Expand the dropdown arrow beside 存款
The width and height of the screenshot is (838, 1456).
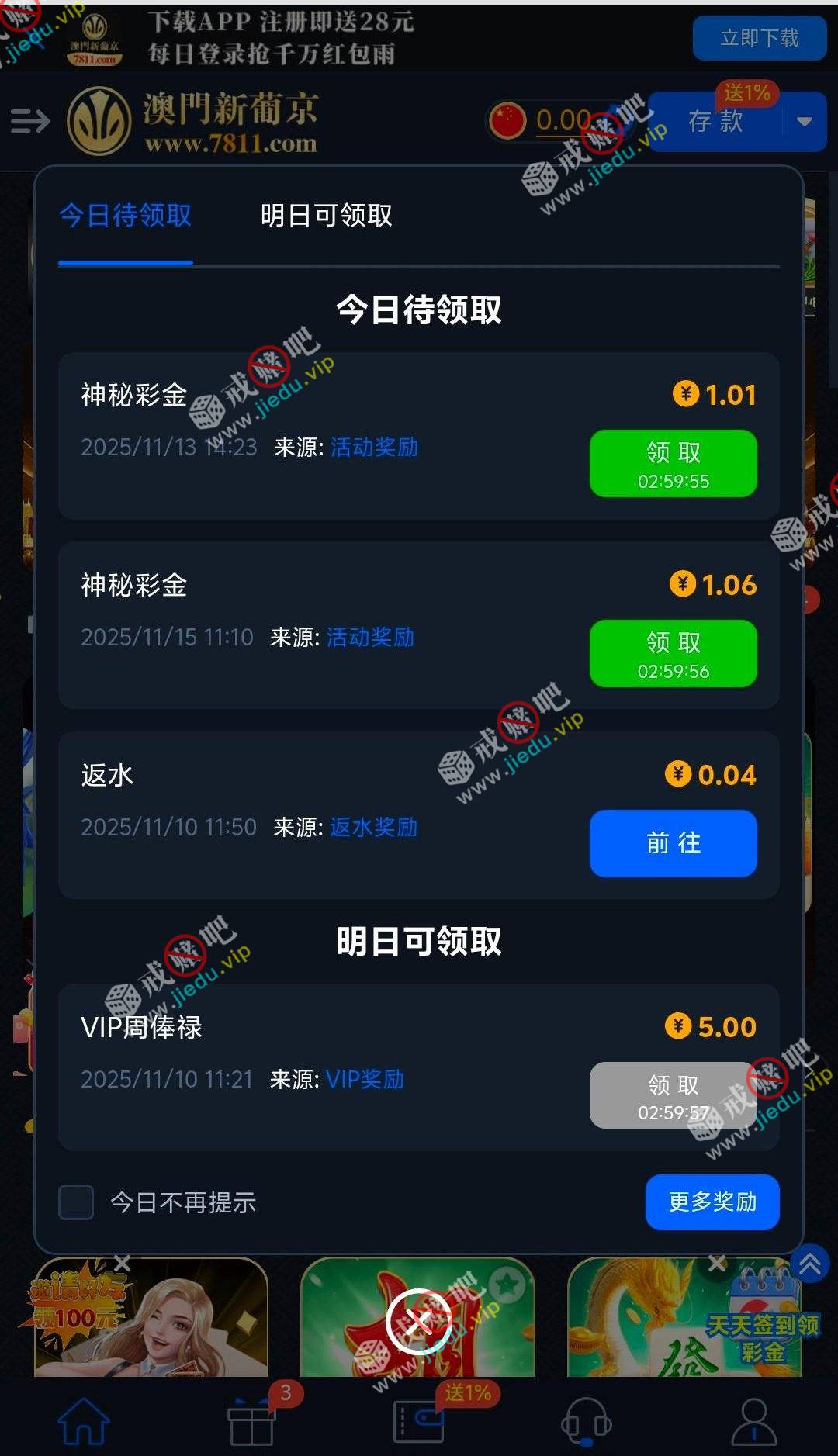[805, 122]
